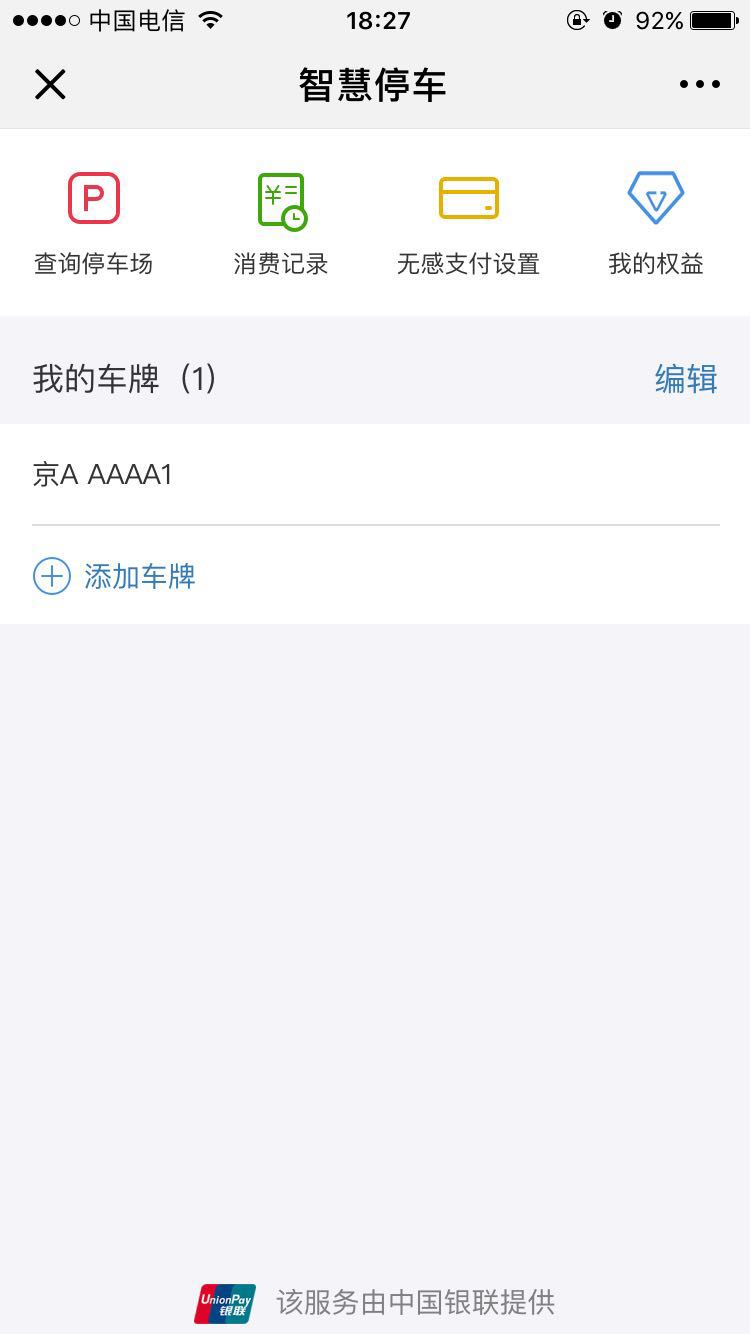Close the 智慧停车 page
Viewport: 750px width, 1334px height.
click(50, 85)
